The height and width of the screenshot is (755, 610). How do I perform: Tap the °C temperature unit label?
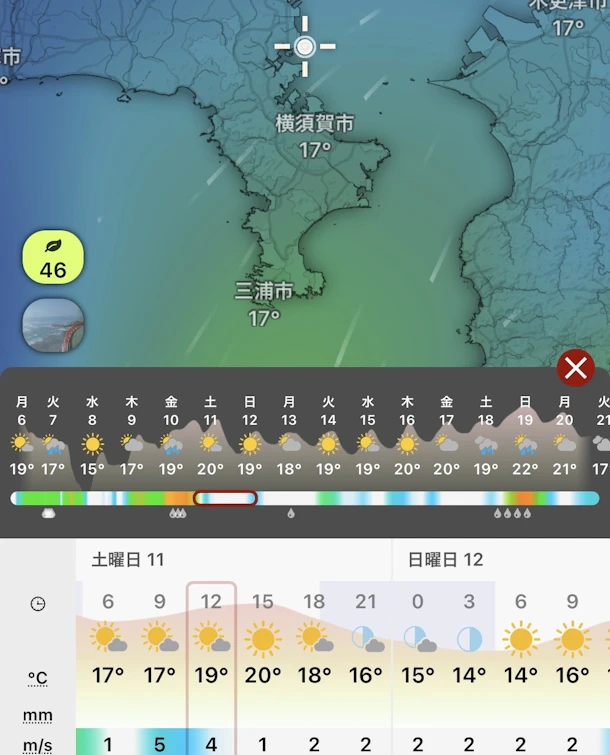coord(37,678)
